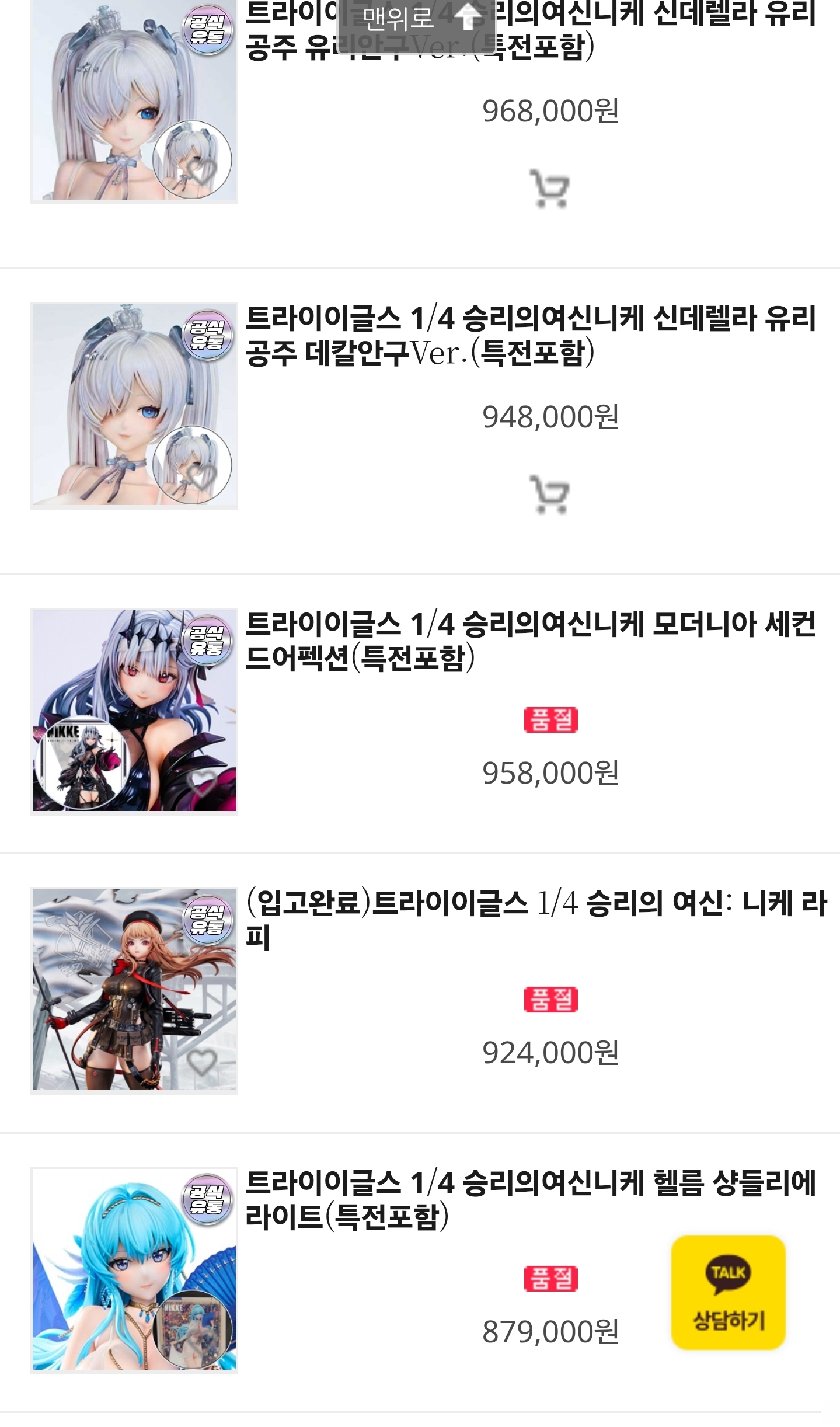Add 유리안구Ver. 신데렐라 figure to cart
The width and height of the screenshot is (840, 1427).
coord(549,189)
